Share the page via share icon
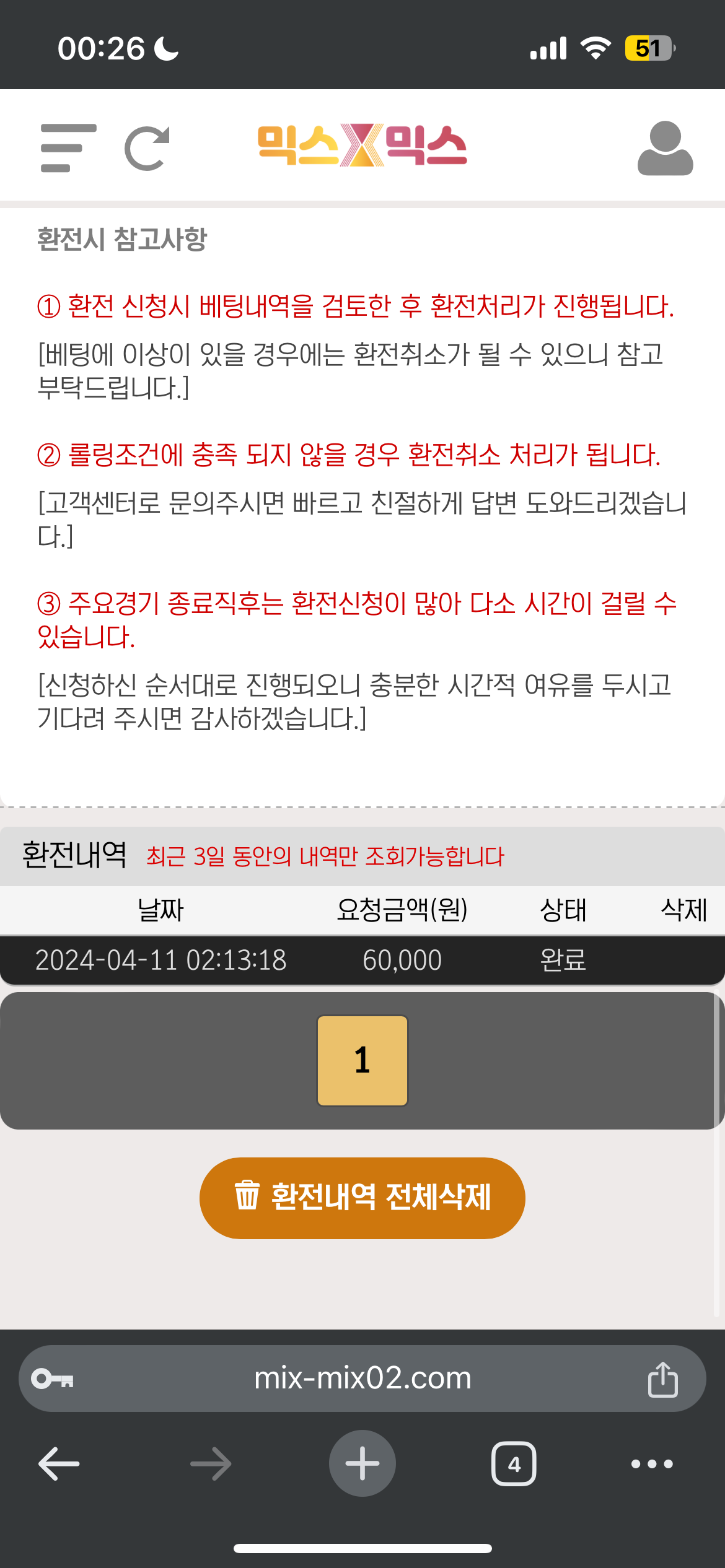Screen dimensions: 725x1568 click(662, 1379)
